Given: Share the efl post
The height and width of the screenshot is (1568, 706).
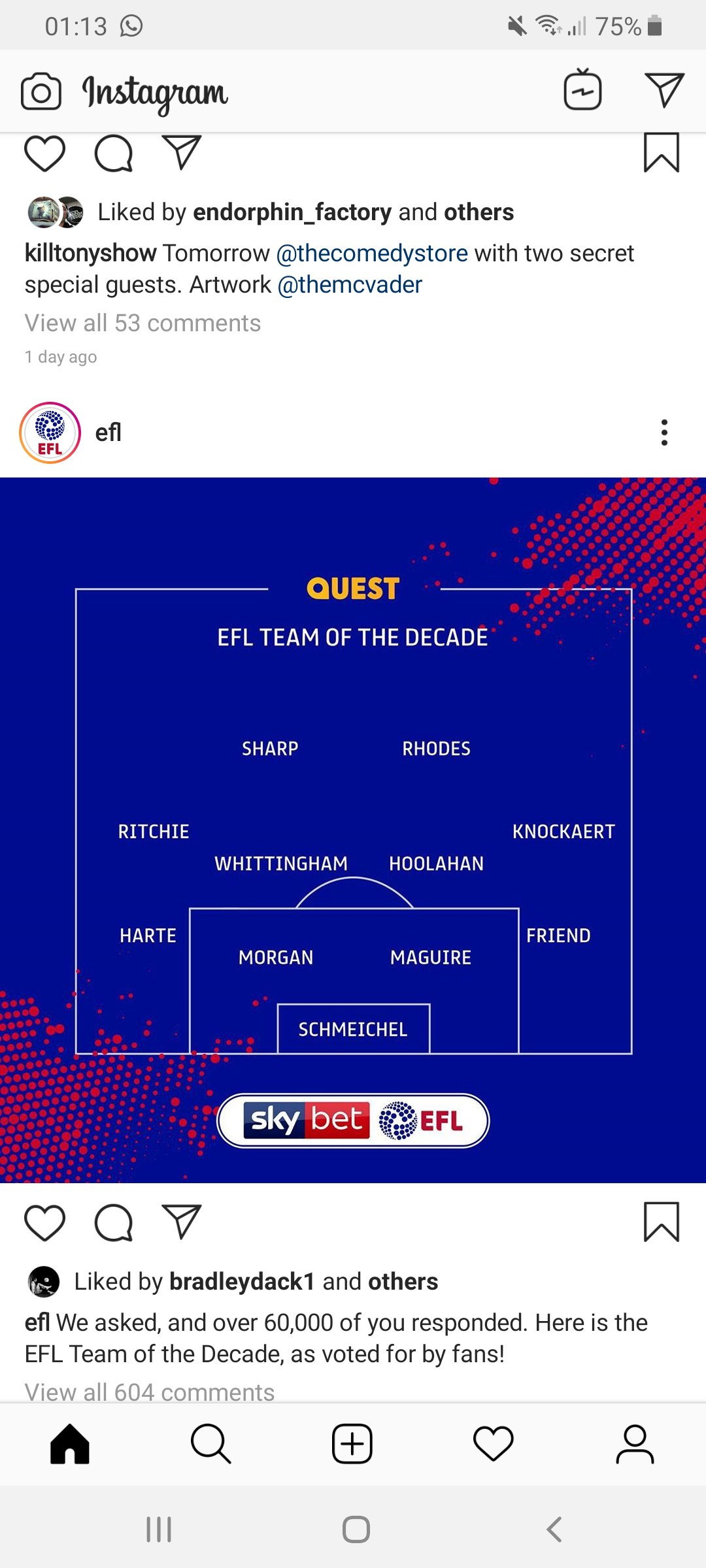Looking at the screenshot, I should 182,1222.
